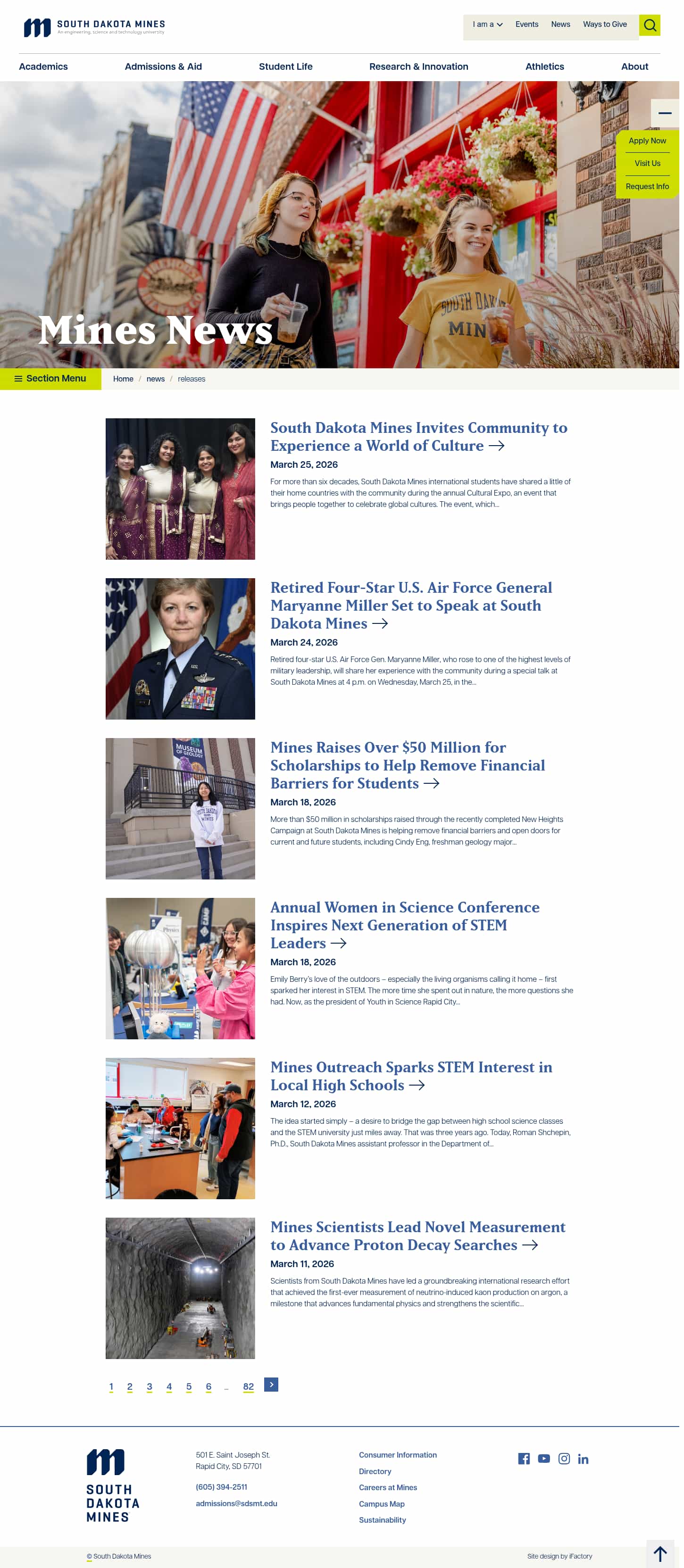Go to the next page arrow
Image resolution: width=684 pixels, height=1568 pixels.
pyautogui.click(x=271, y=1384)
